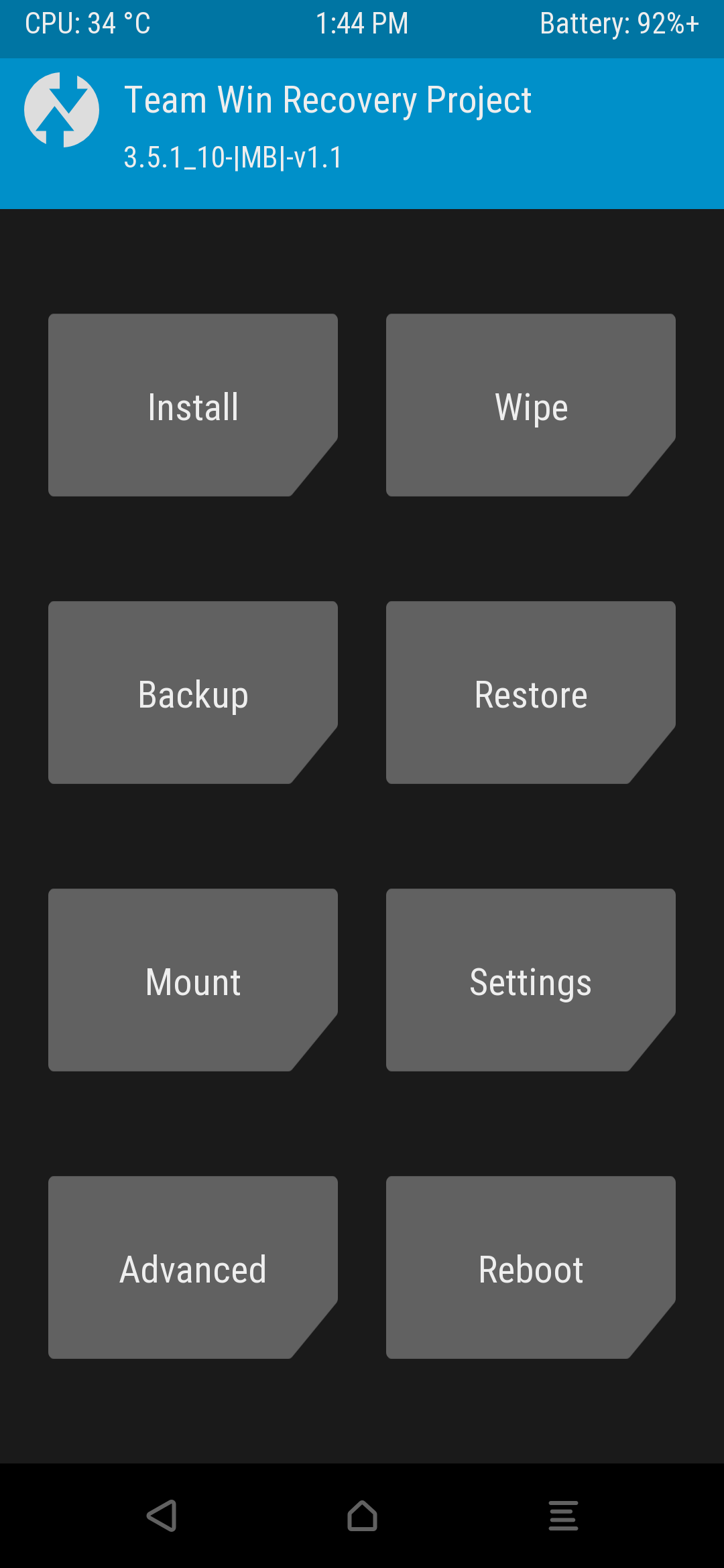Open the Restore screen

(531, 693)
